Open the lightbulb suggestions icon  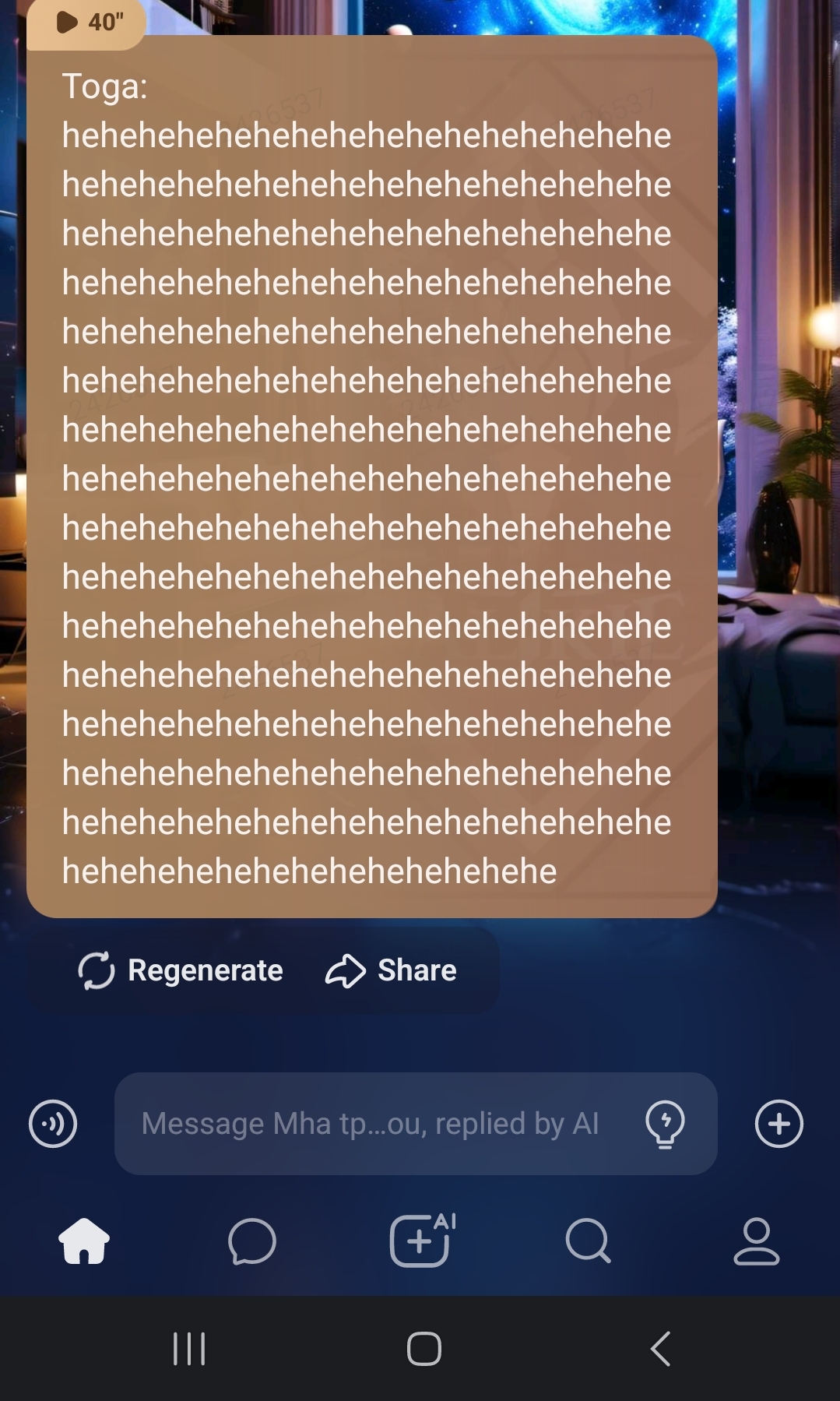click(665, 1124)
